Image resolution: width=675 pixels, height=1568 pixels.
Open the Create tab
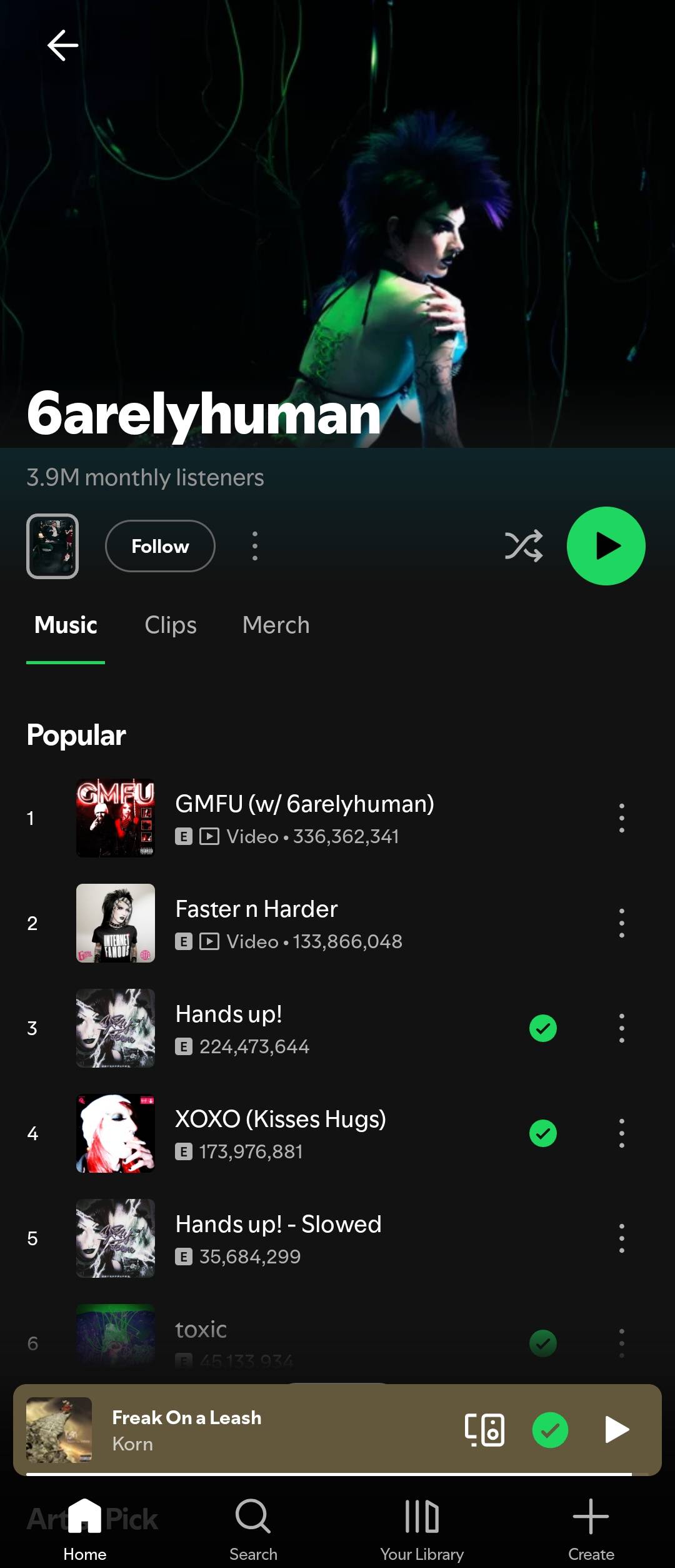point(591,1529)
